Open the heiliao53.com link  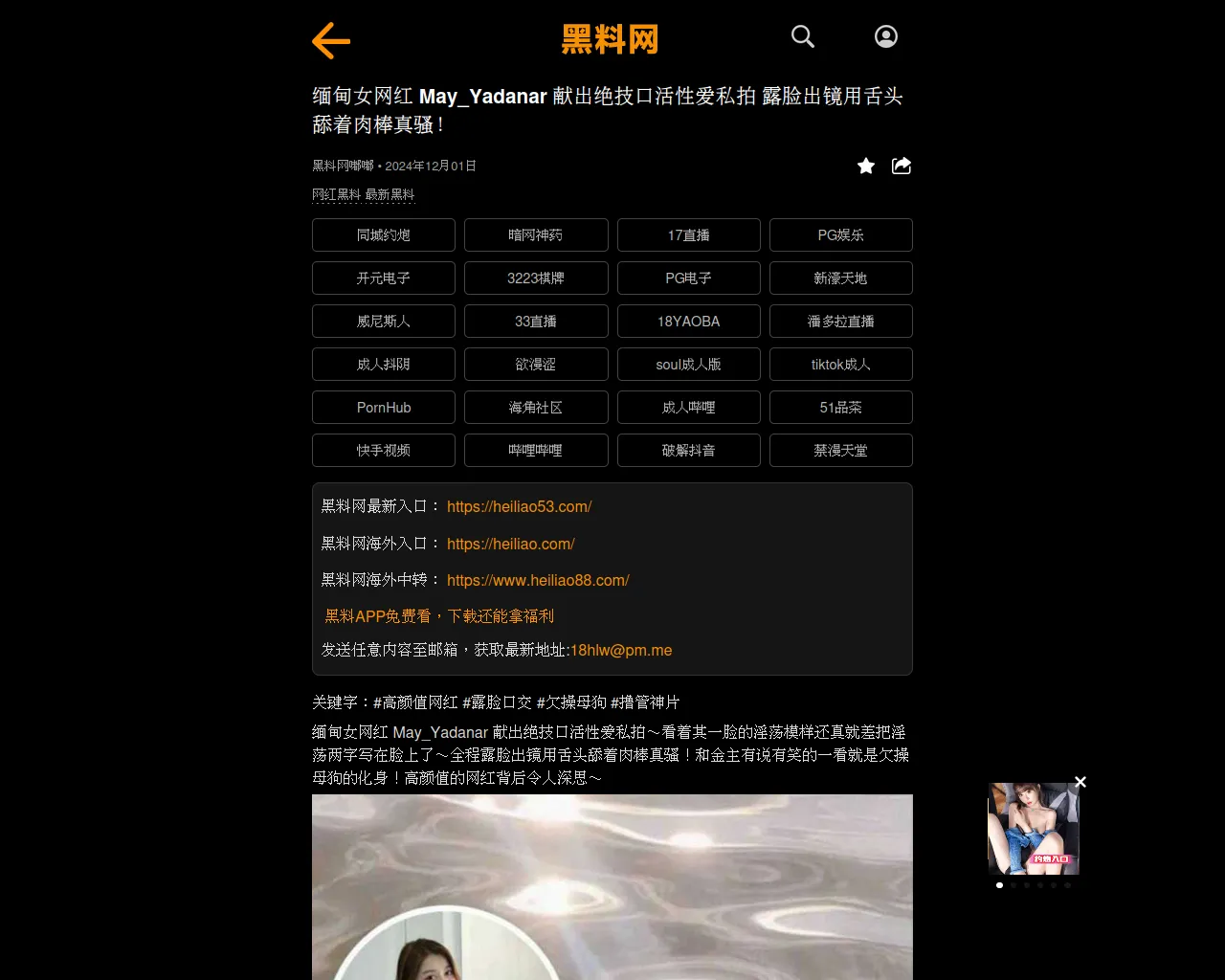(x=519, y=506)
